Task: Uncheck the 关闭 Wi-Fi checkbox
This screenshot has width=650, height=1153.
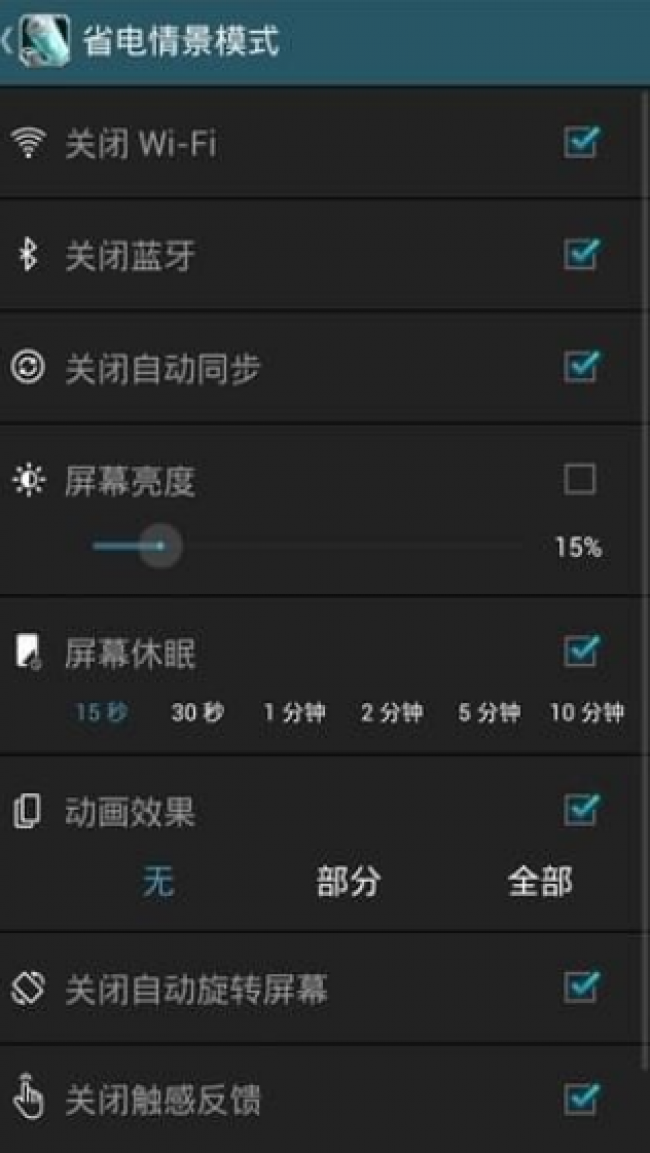Action: coord(580,143)
